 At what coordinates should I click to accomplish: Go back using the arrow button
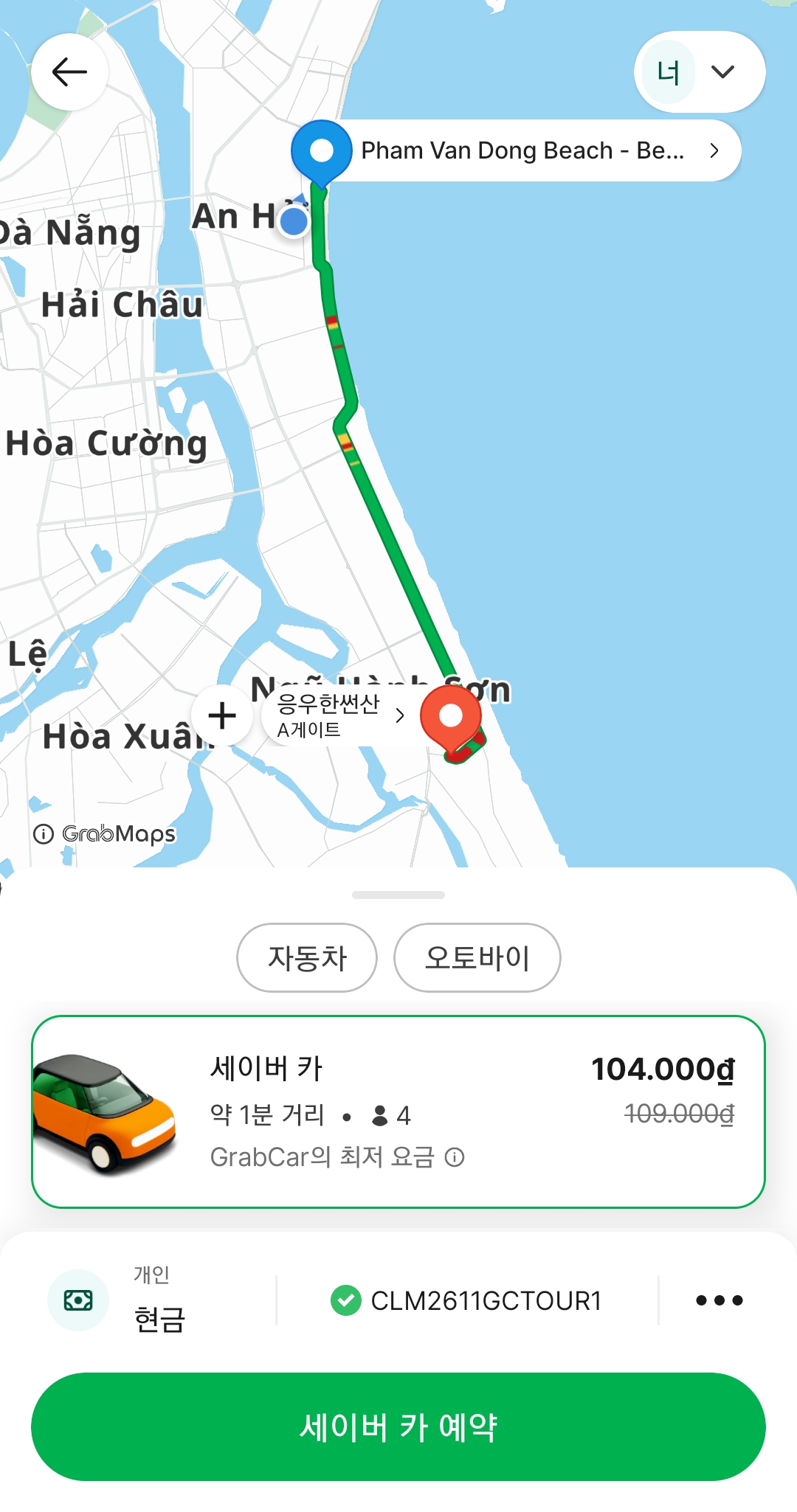69,72
